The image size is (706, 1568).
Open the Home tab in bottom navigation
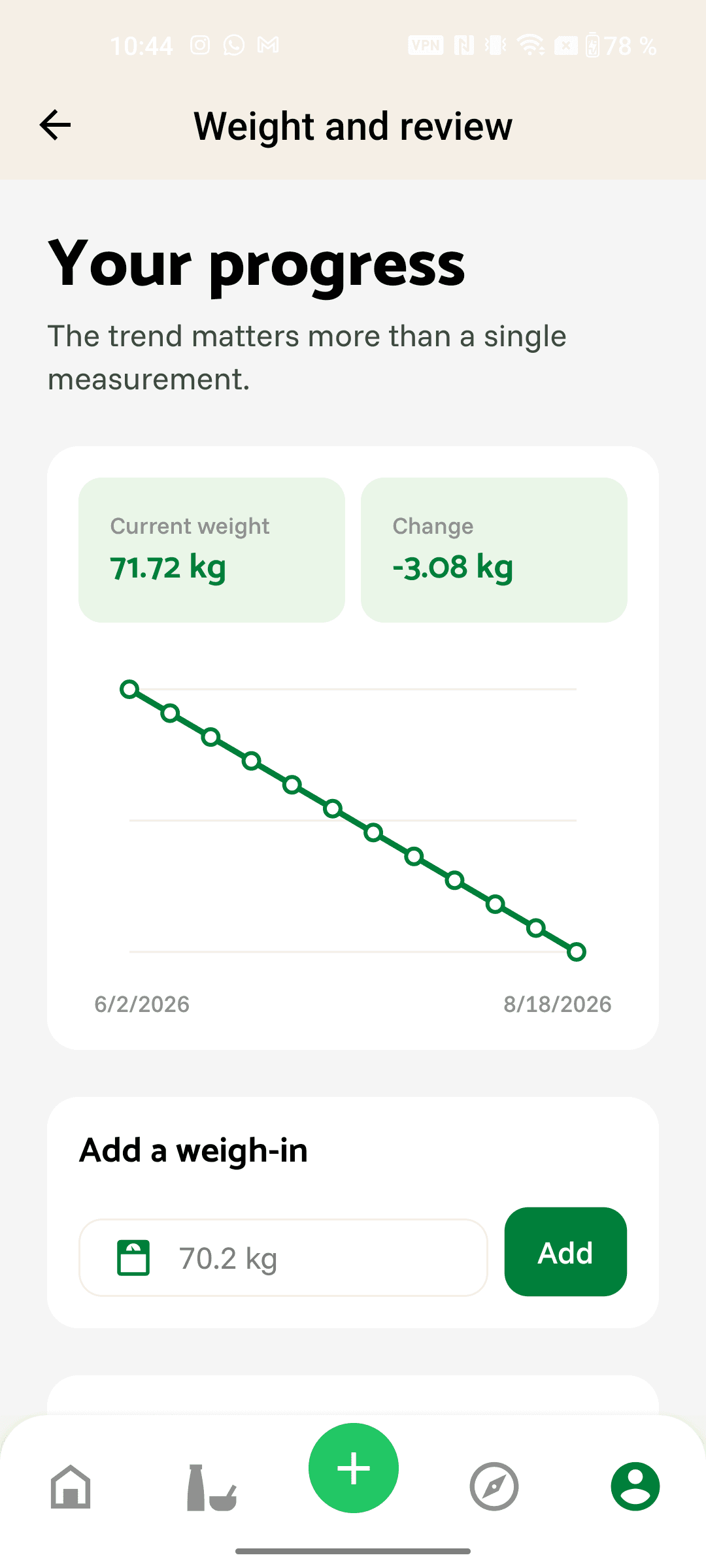coord(71,1486)
